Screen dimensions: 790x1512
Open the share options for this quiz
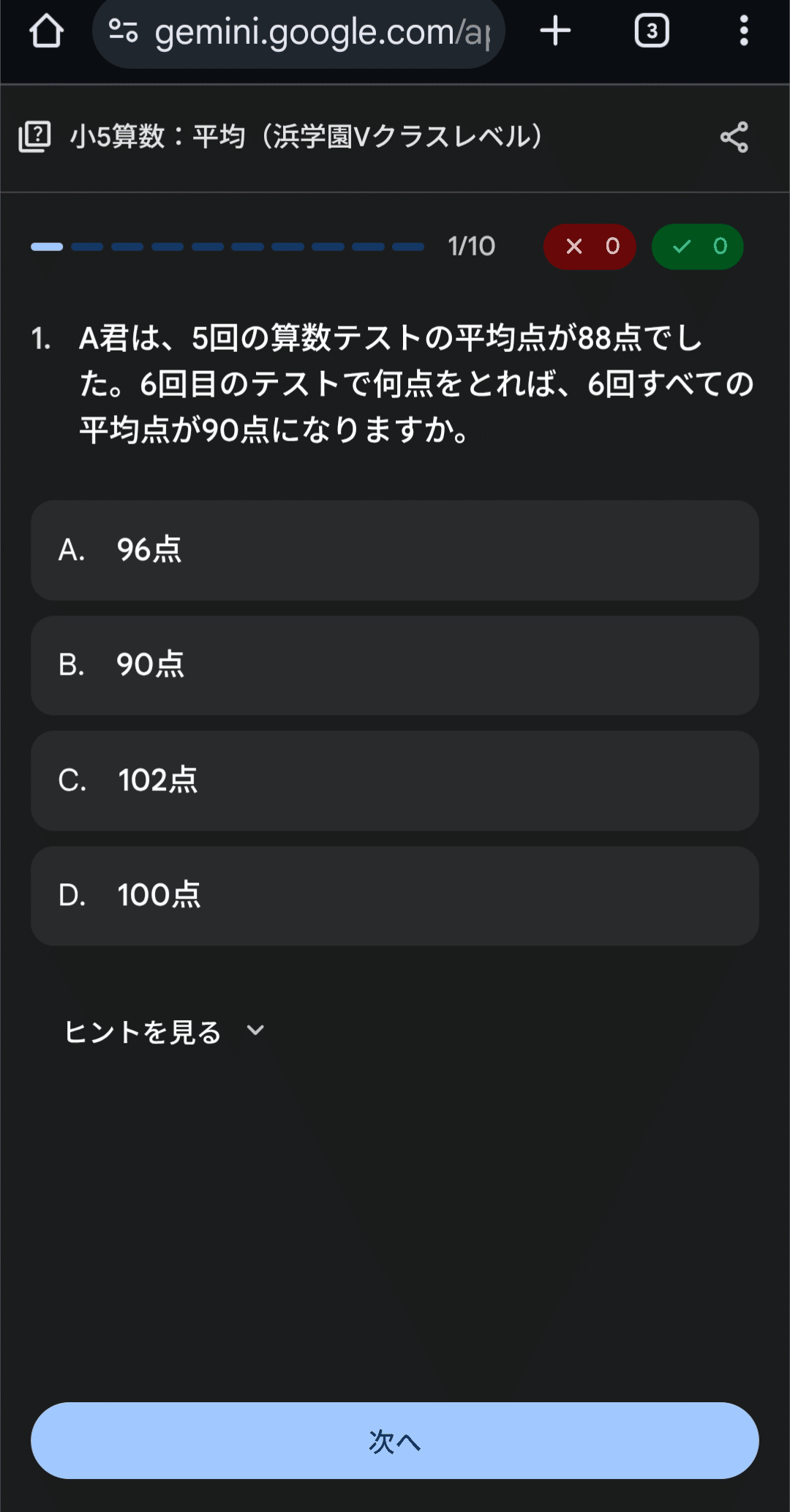tap(734, 136)
